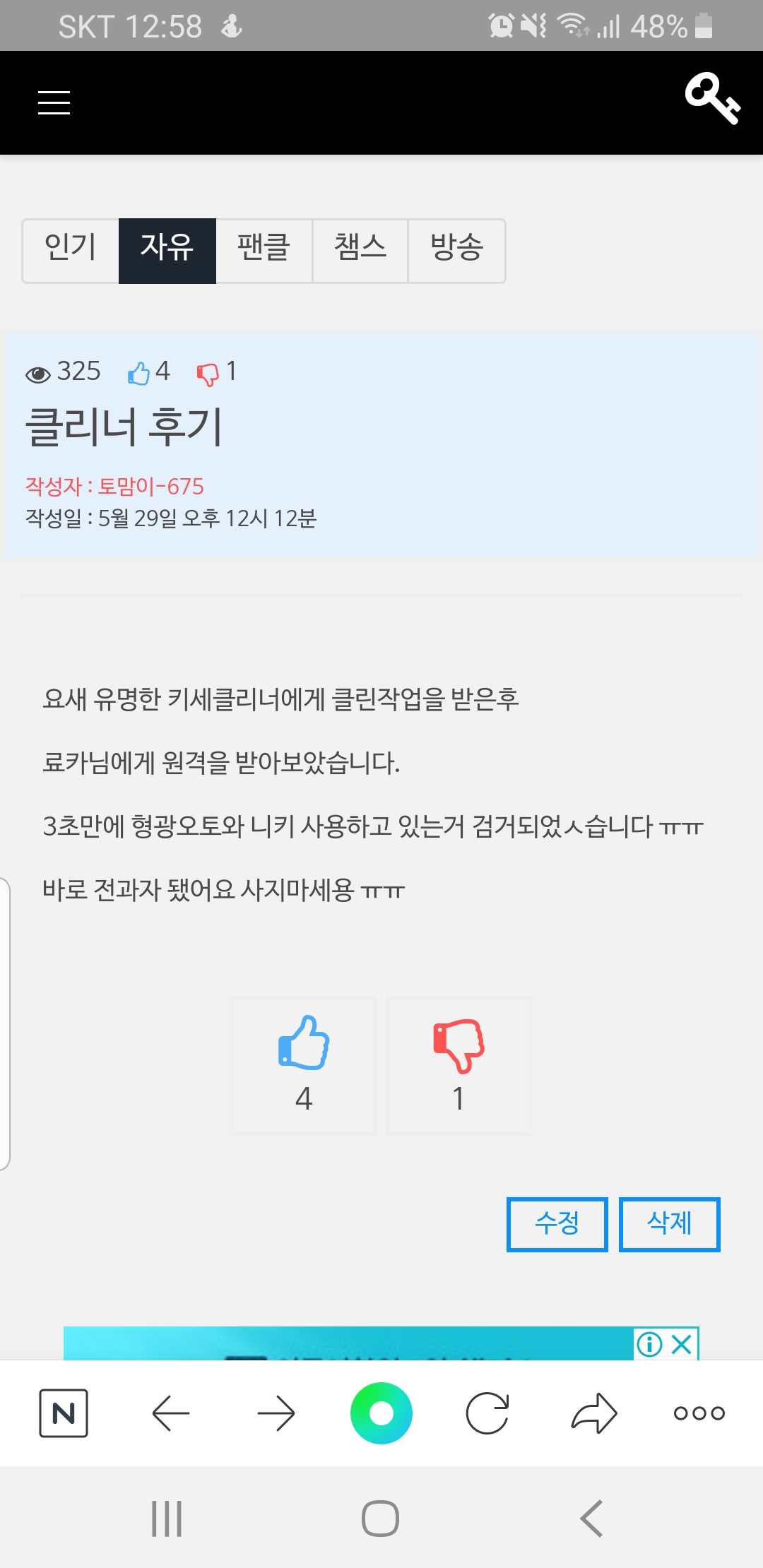
Task: Share this page
Action: point(593,1413)
